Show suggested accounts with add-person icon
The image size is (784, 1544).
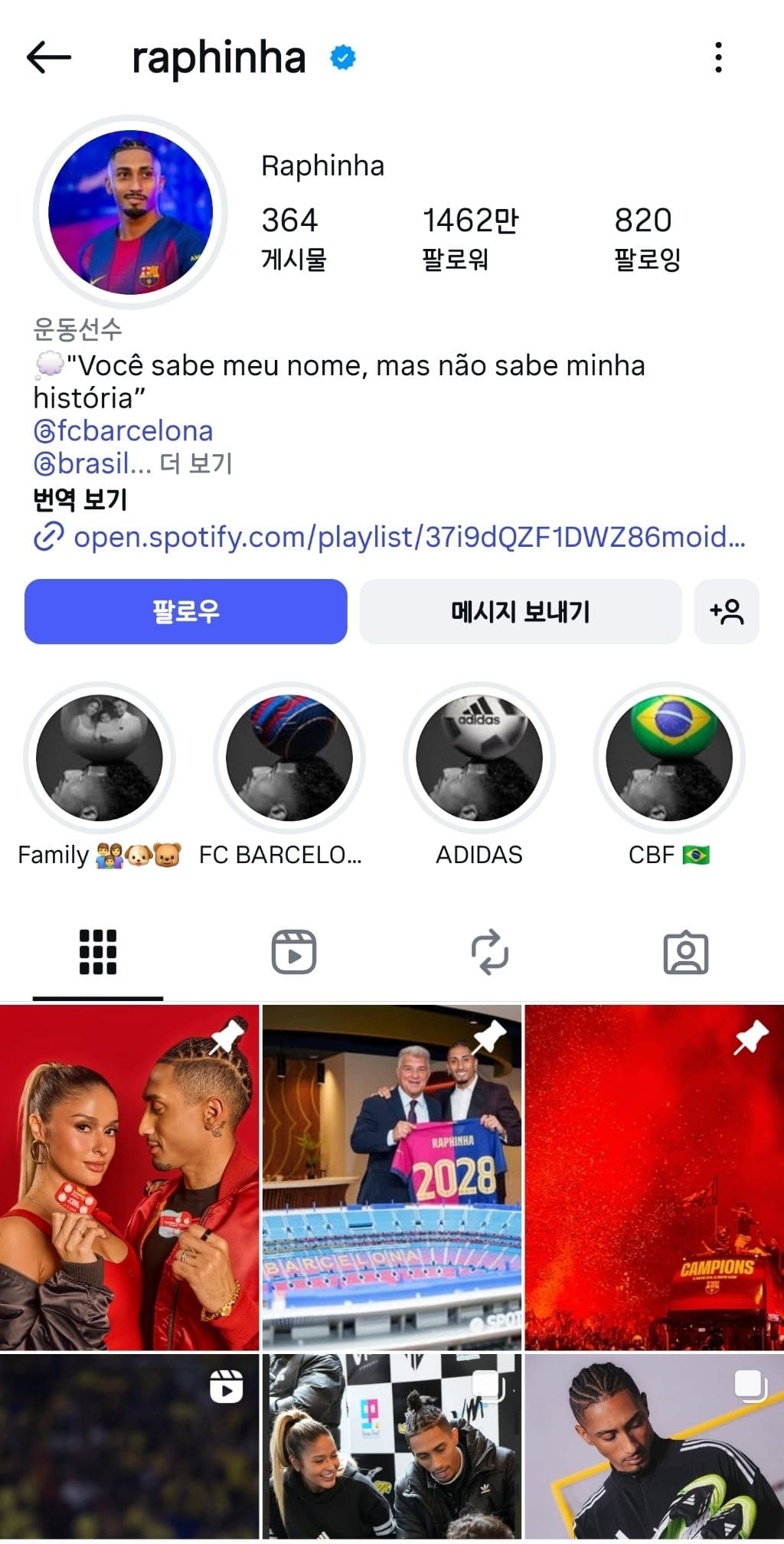[x=726, y=611]
